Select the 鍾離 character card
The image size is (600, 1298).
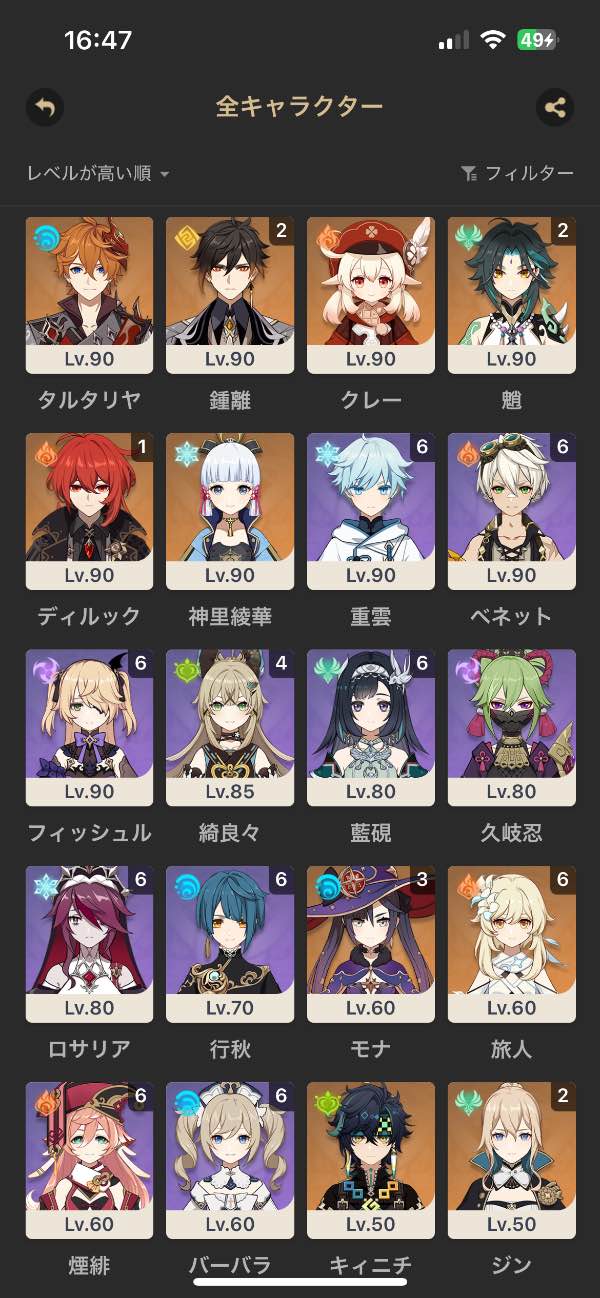(x=230, y=295)
